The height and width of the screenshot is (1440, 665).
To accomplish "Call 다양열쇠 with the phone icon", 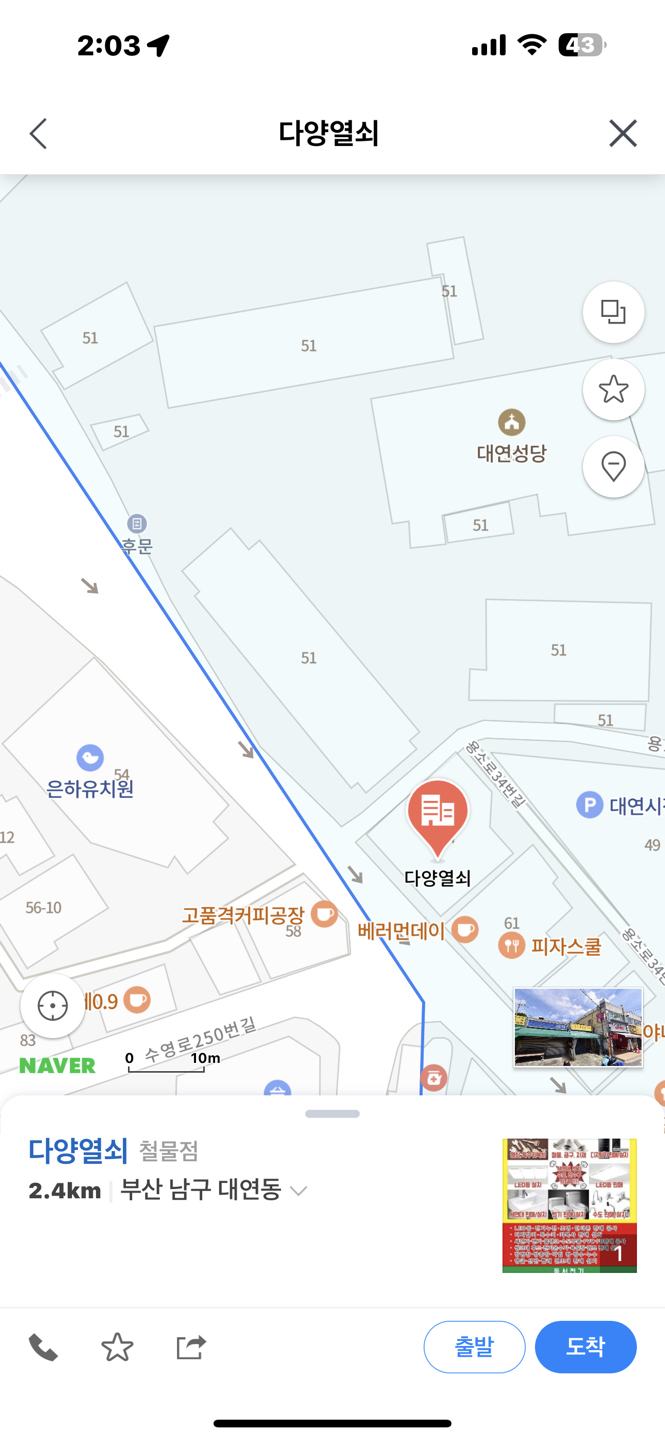I will point(43,1347).
